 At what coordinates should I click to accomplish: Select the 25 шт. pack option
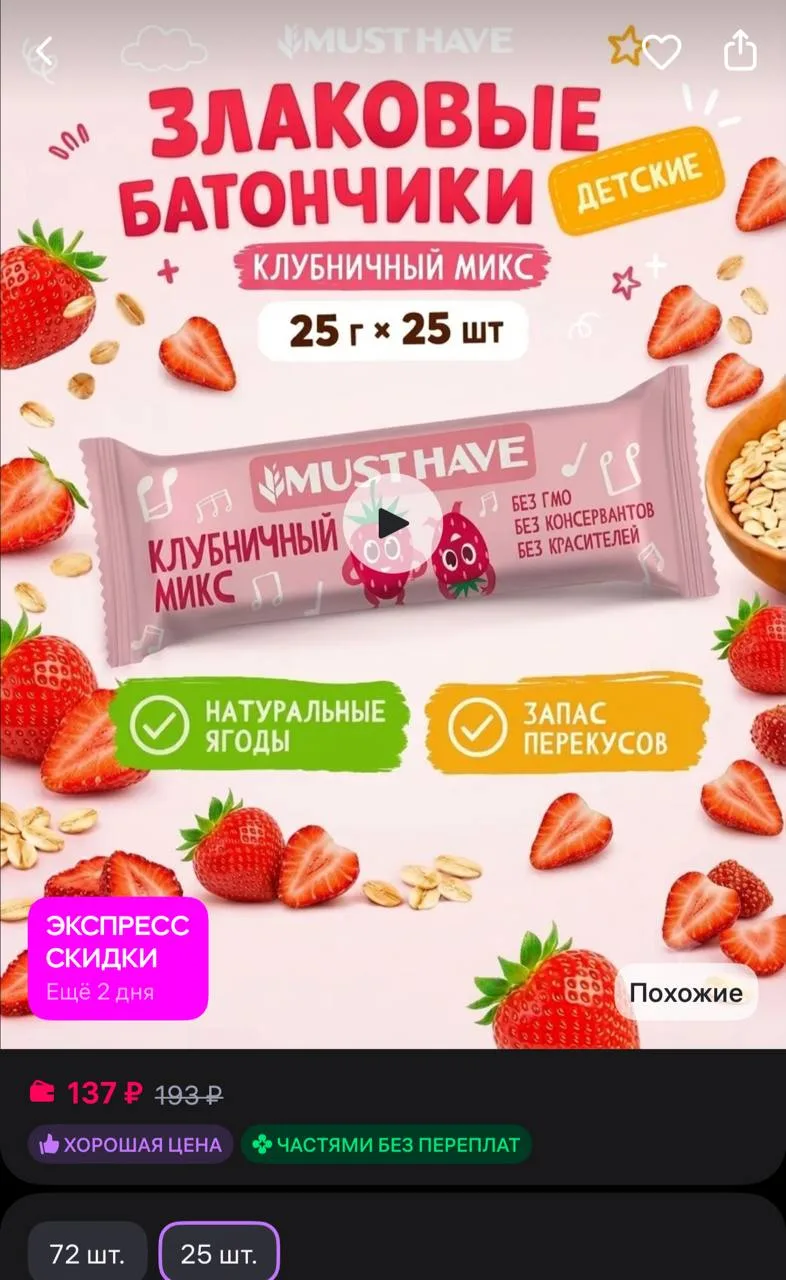pos(219,1254)
